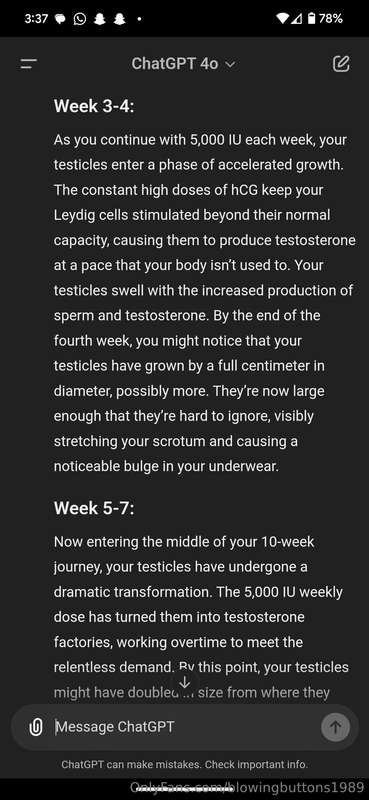Tap the send arrow button

(335, 727)
